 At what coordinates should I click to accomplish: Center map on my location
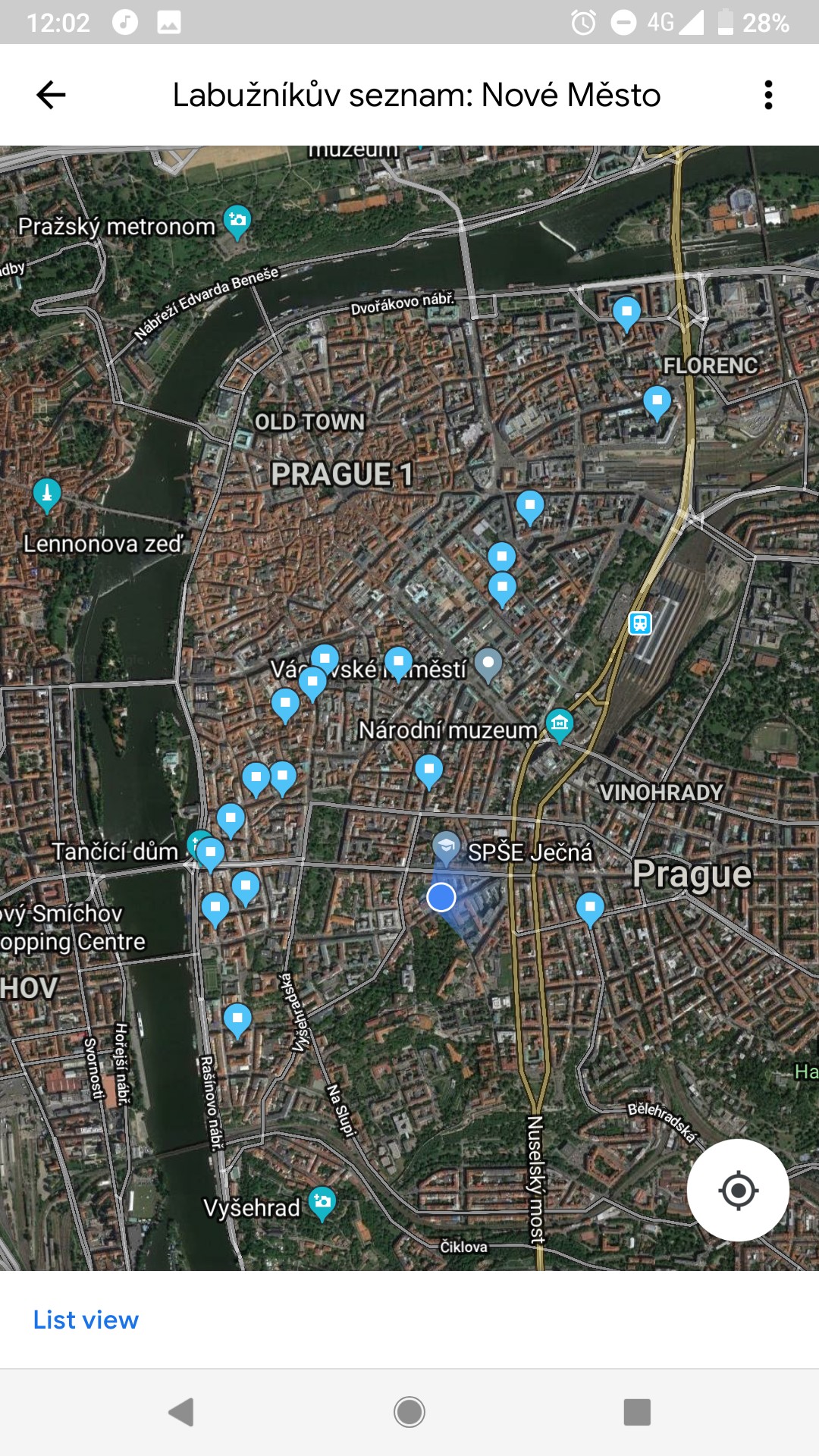(x=738, y=1190)
